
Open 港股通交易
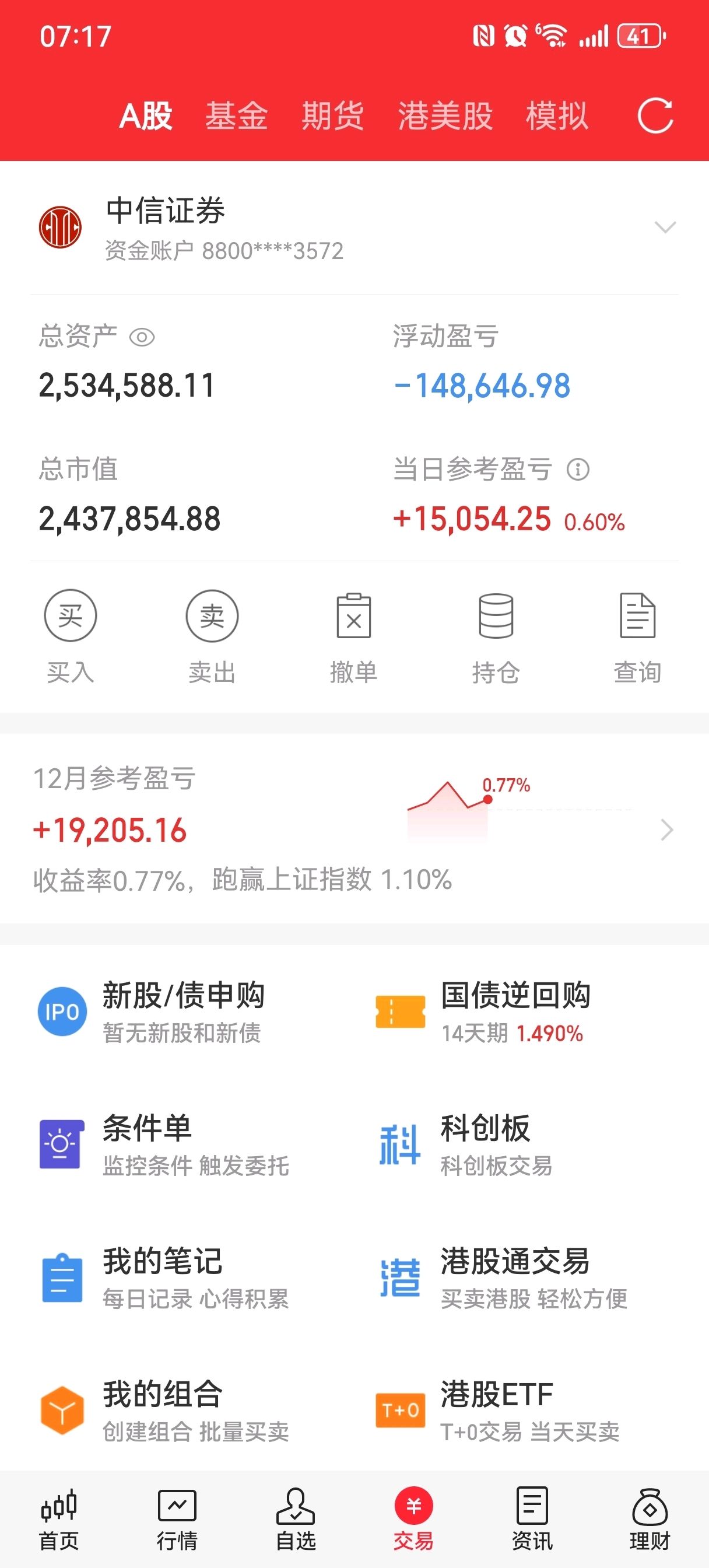tap(515, 1277)
